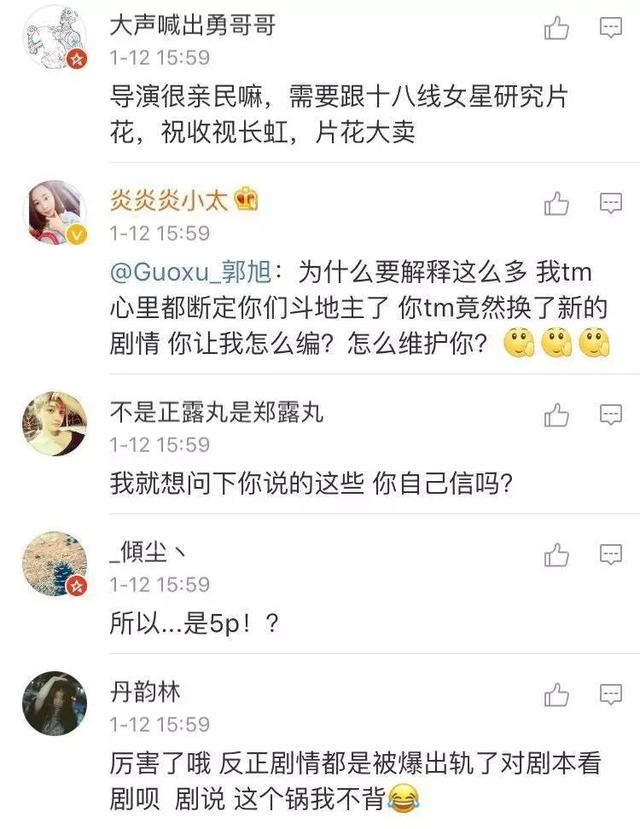Like the comment by 不是正露丸是郑露丸

556,415
